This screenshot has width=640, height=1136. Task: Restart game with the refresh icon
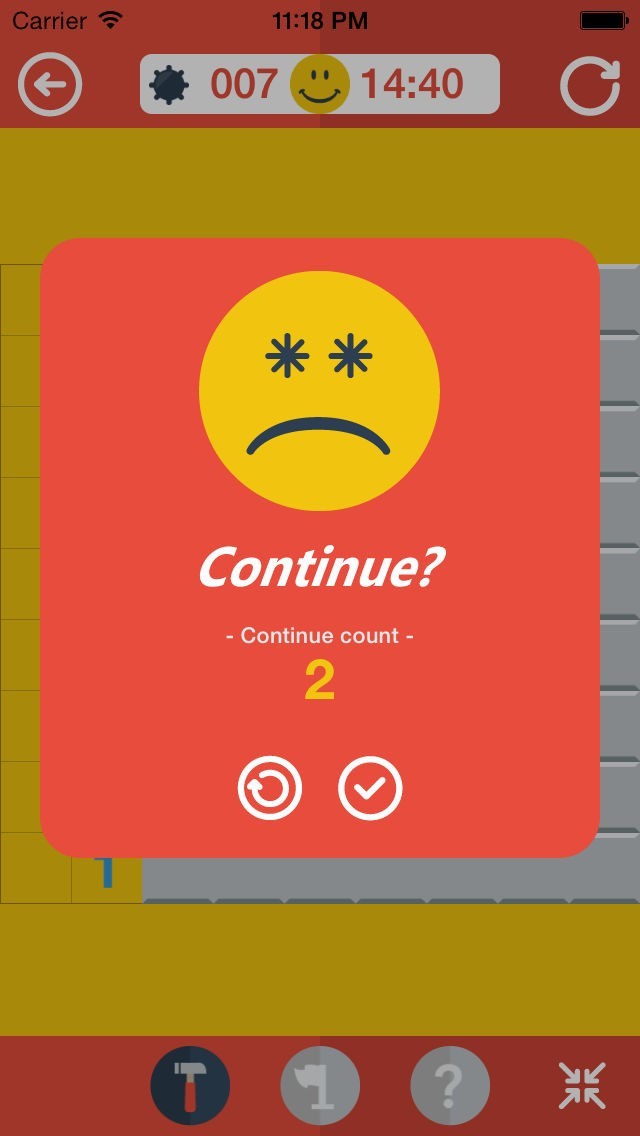pos(590,85)
